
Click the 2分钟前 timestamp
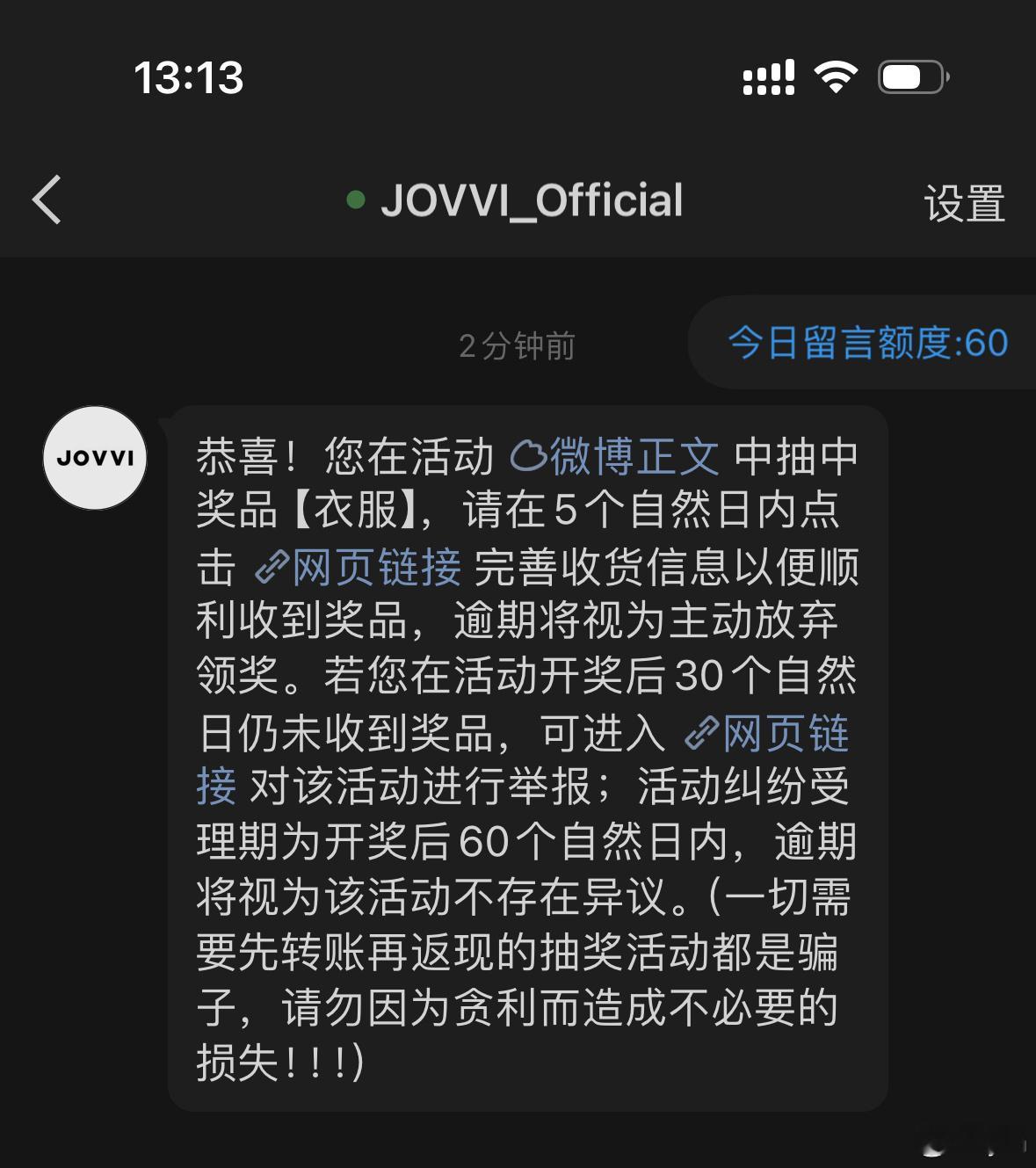(518, 346)
